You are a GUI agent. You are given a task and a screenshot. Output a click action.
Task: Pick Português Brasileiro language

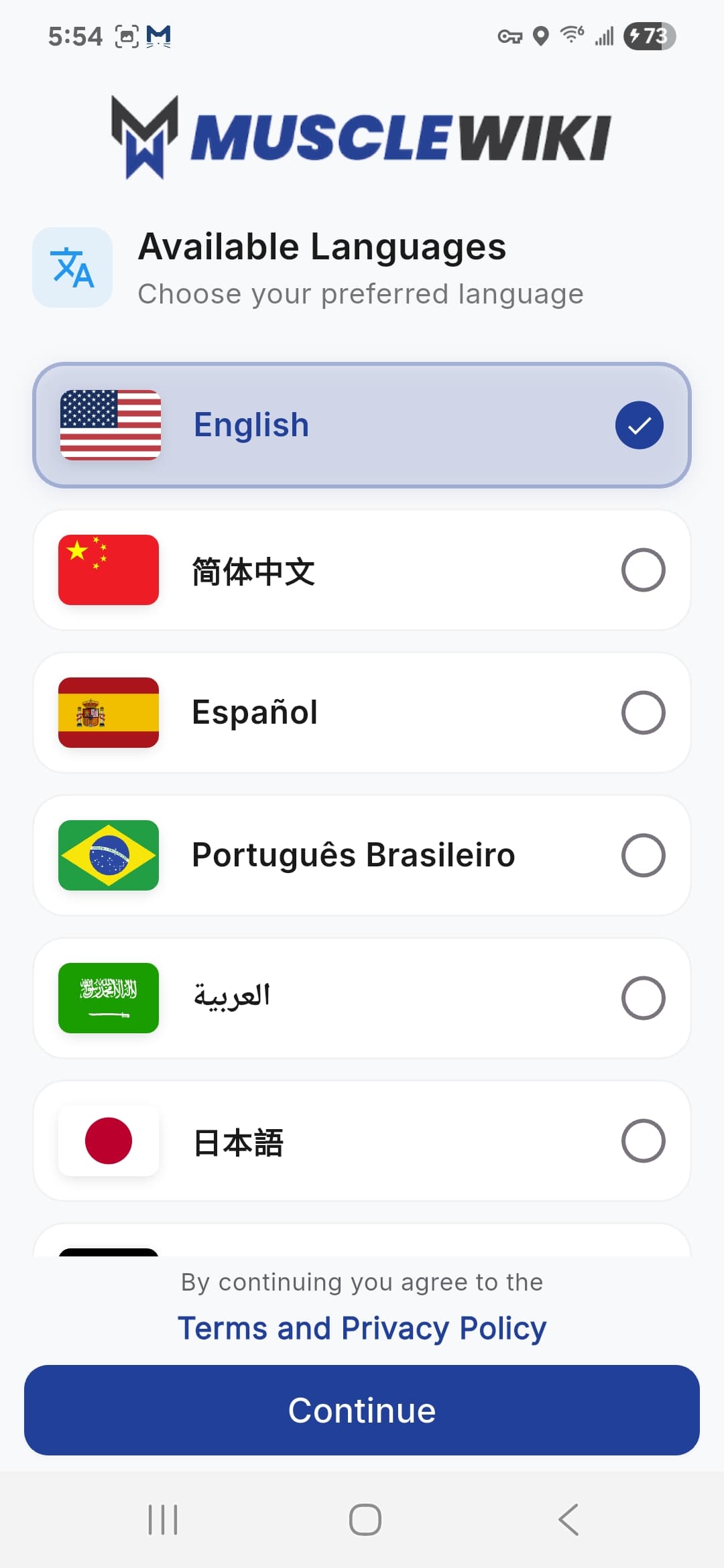point(362,855)
